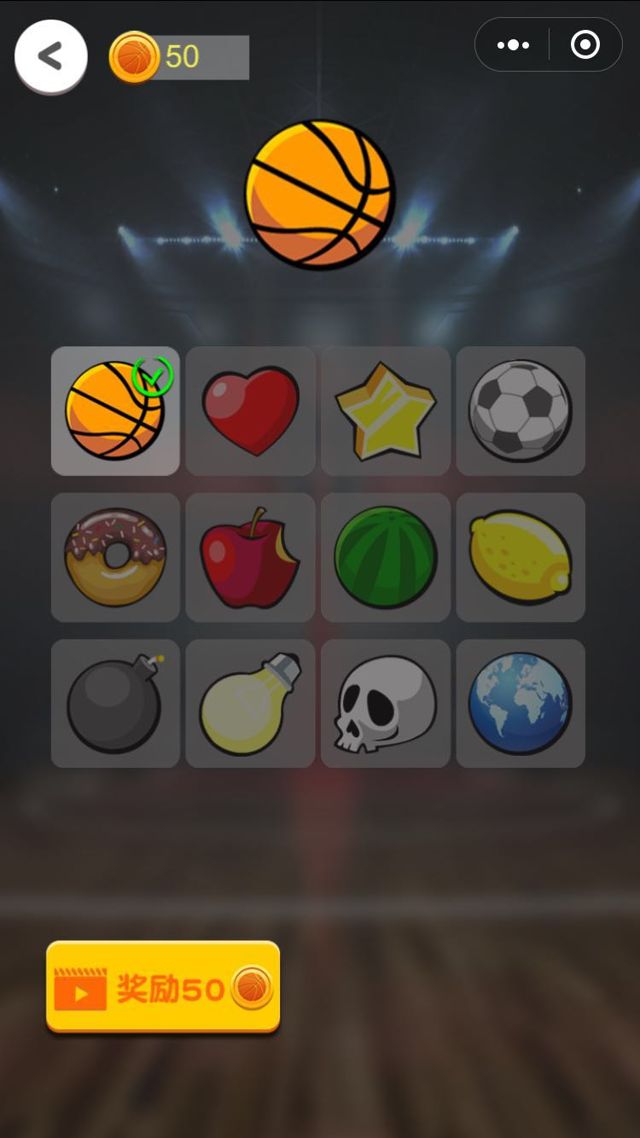Image resolution: width=640 pixels, height=1138 pixels.
Task: Pick the black bomb skin
Action: coord(115,703)
